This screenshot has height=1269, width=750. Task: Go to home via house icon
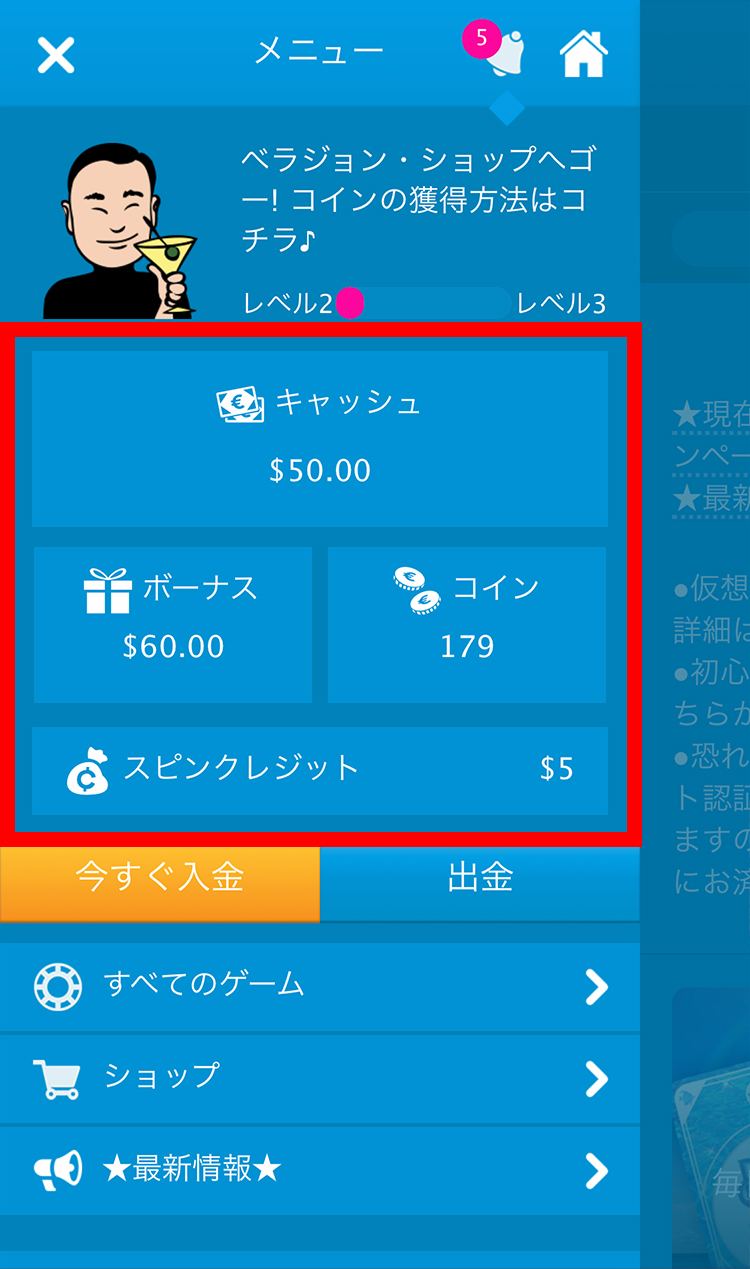(x=584, y=54)
